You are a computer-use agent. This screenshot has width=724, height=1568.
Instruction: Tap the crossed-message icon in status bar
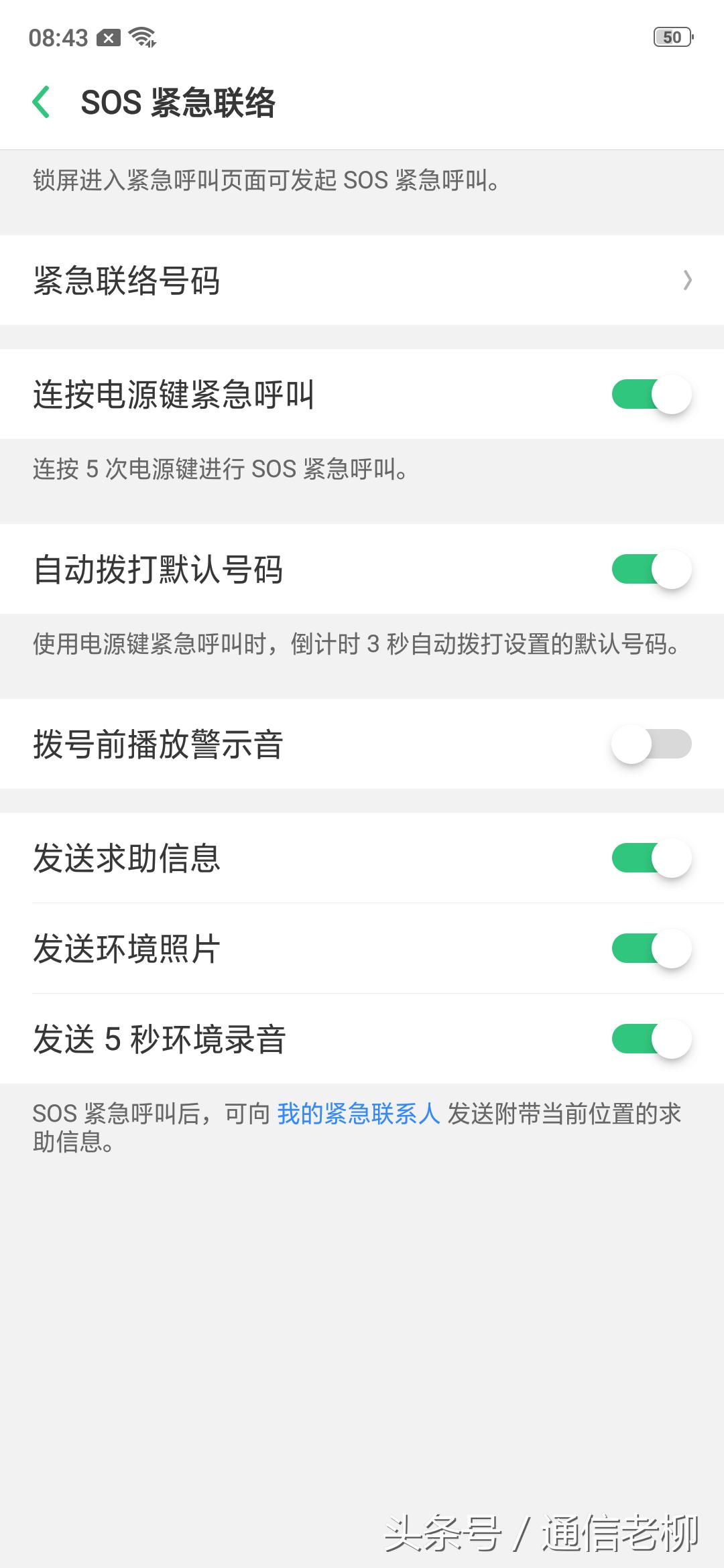pyautogui.click(x=107, y=37)
